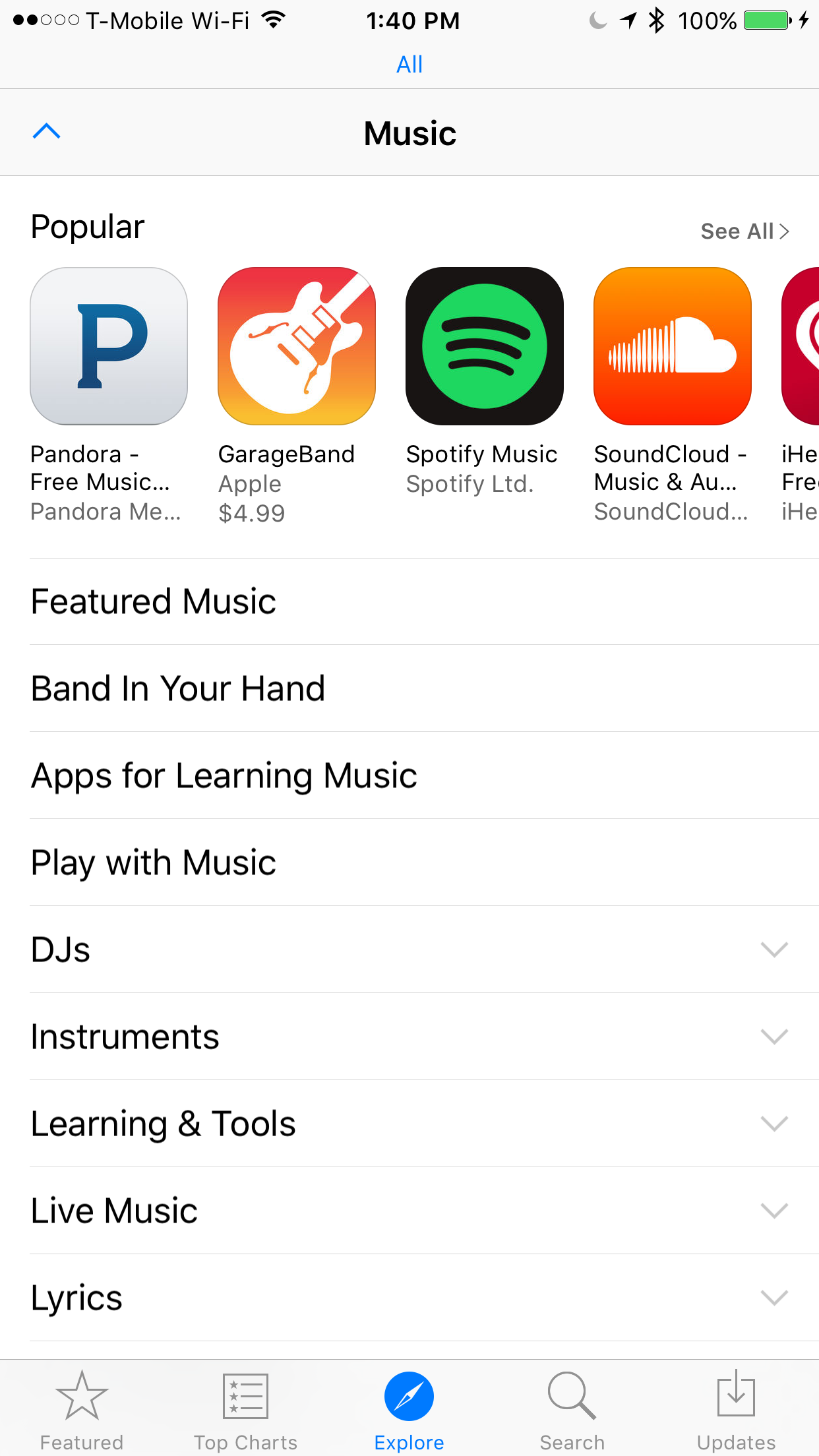
Task: See all popular music apps
Action: (x=744, y=231)
